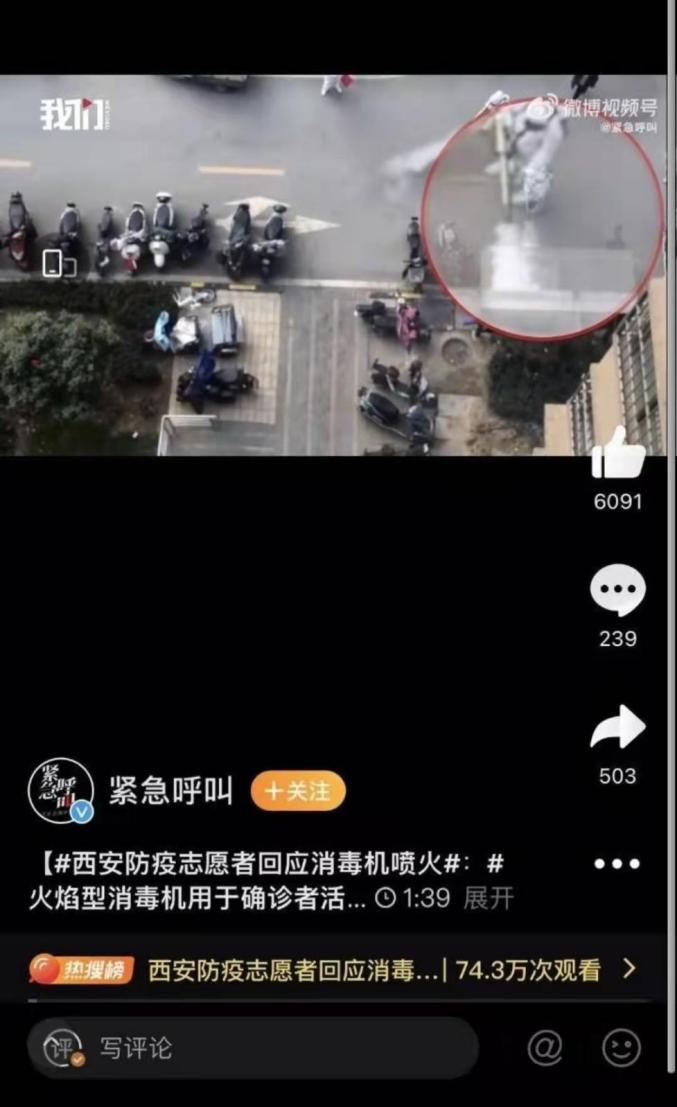Open the comments bubble icon
Viewport: 677px width, 1107px height.
tap(617, 591)
